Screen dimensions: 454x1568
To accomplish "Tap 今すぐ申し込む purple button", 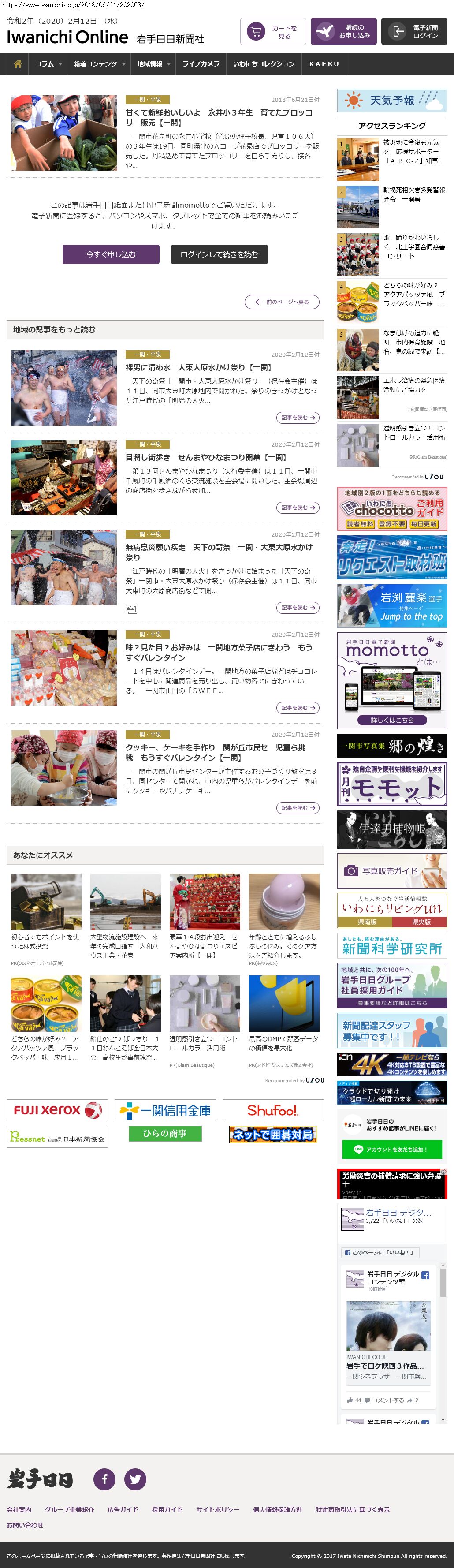I will [x=111, y=254].
